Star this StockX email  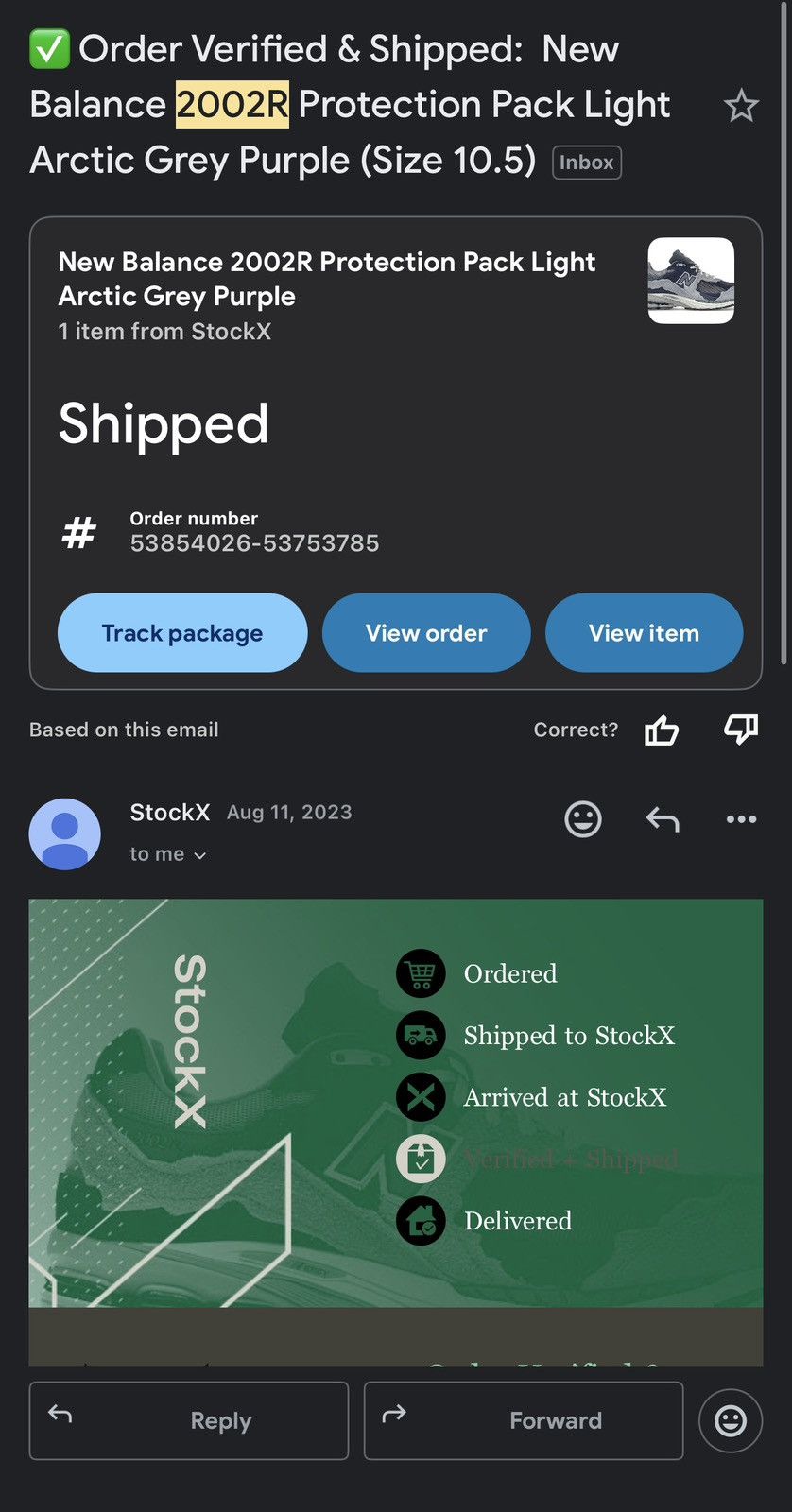741,106
